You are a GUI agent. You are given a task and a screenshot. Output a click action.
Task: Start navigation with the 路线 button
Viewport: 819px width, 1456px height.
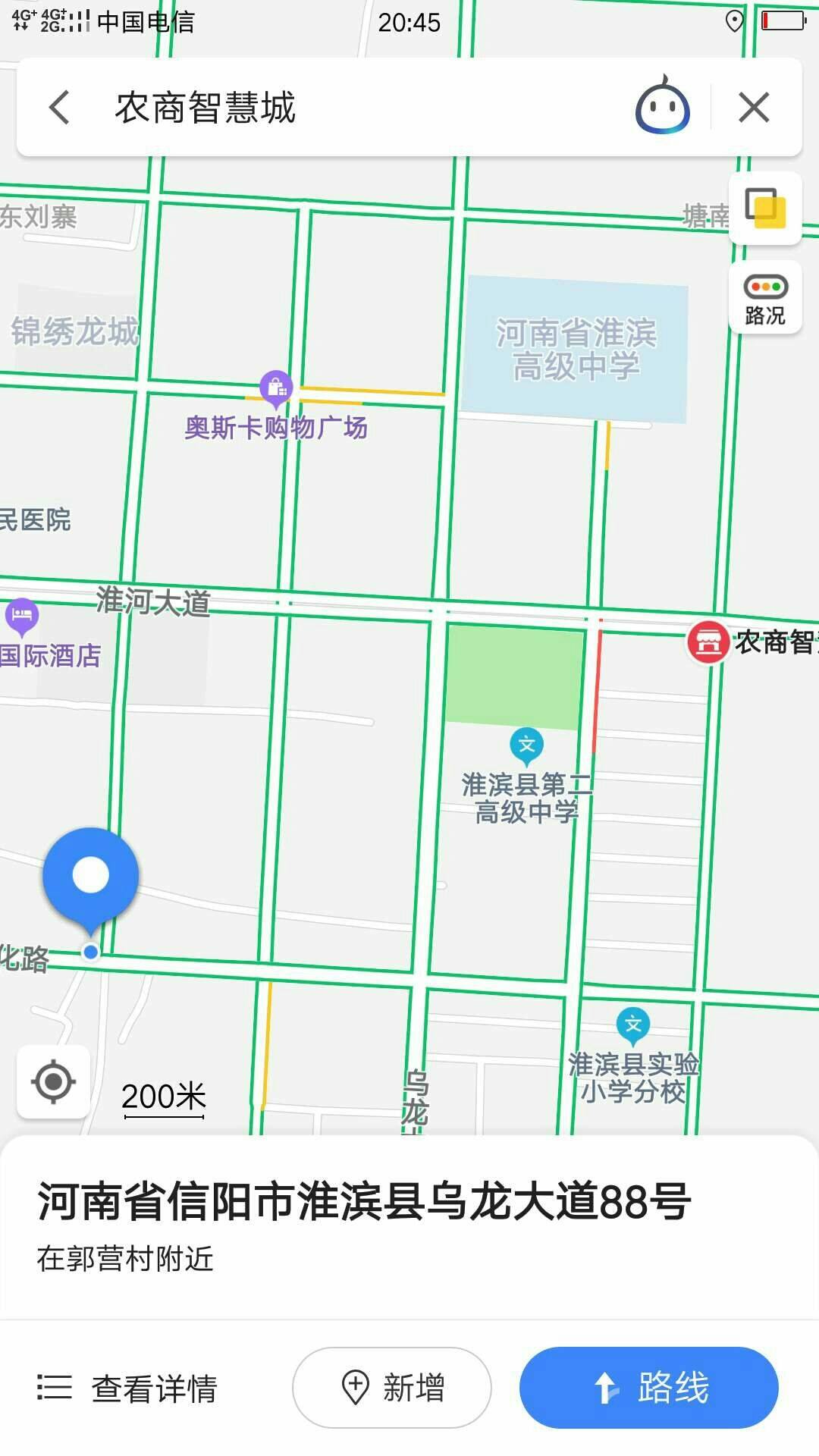(x=648, y=1388)
